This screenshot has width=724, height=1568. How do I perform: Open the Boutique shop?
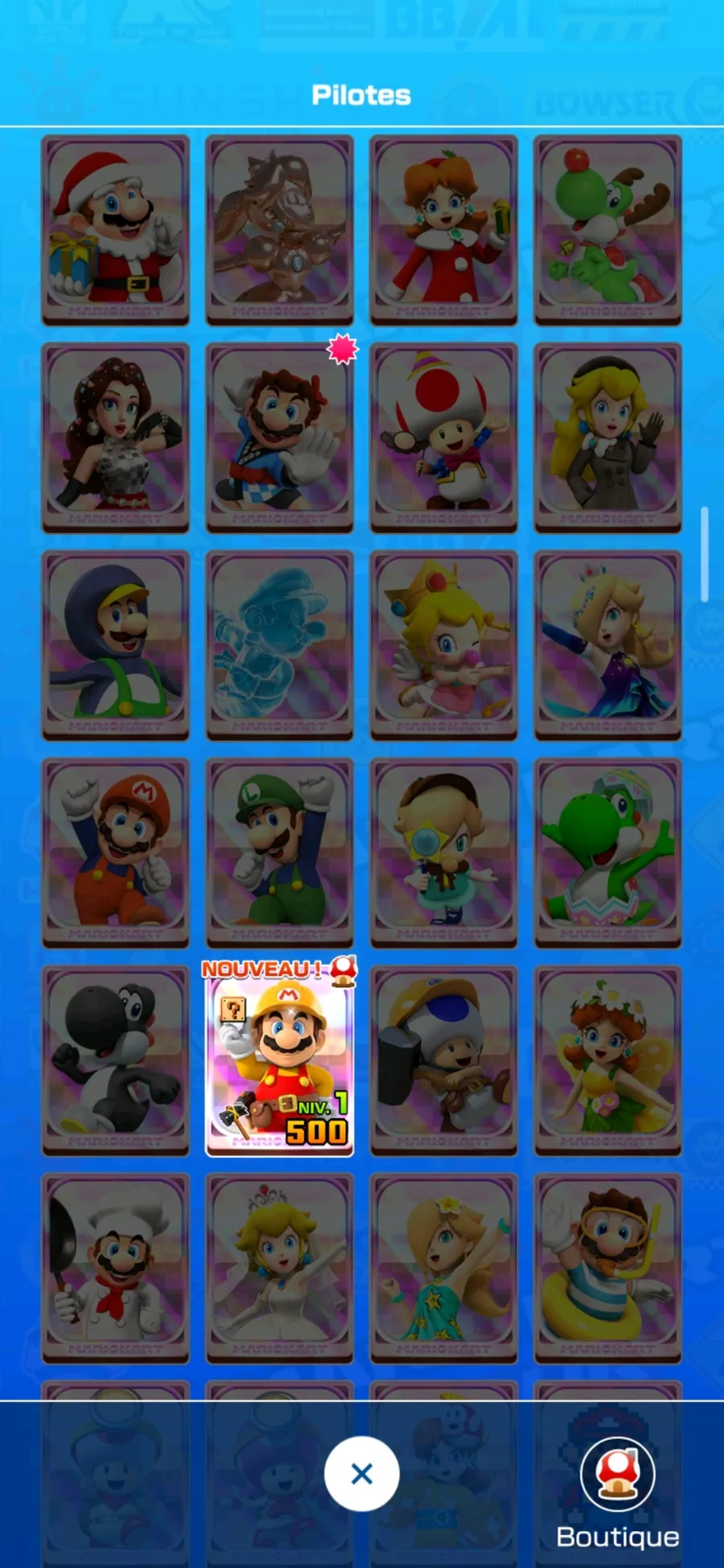pos(618,1493)
